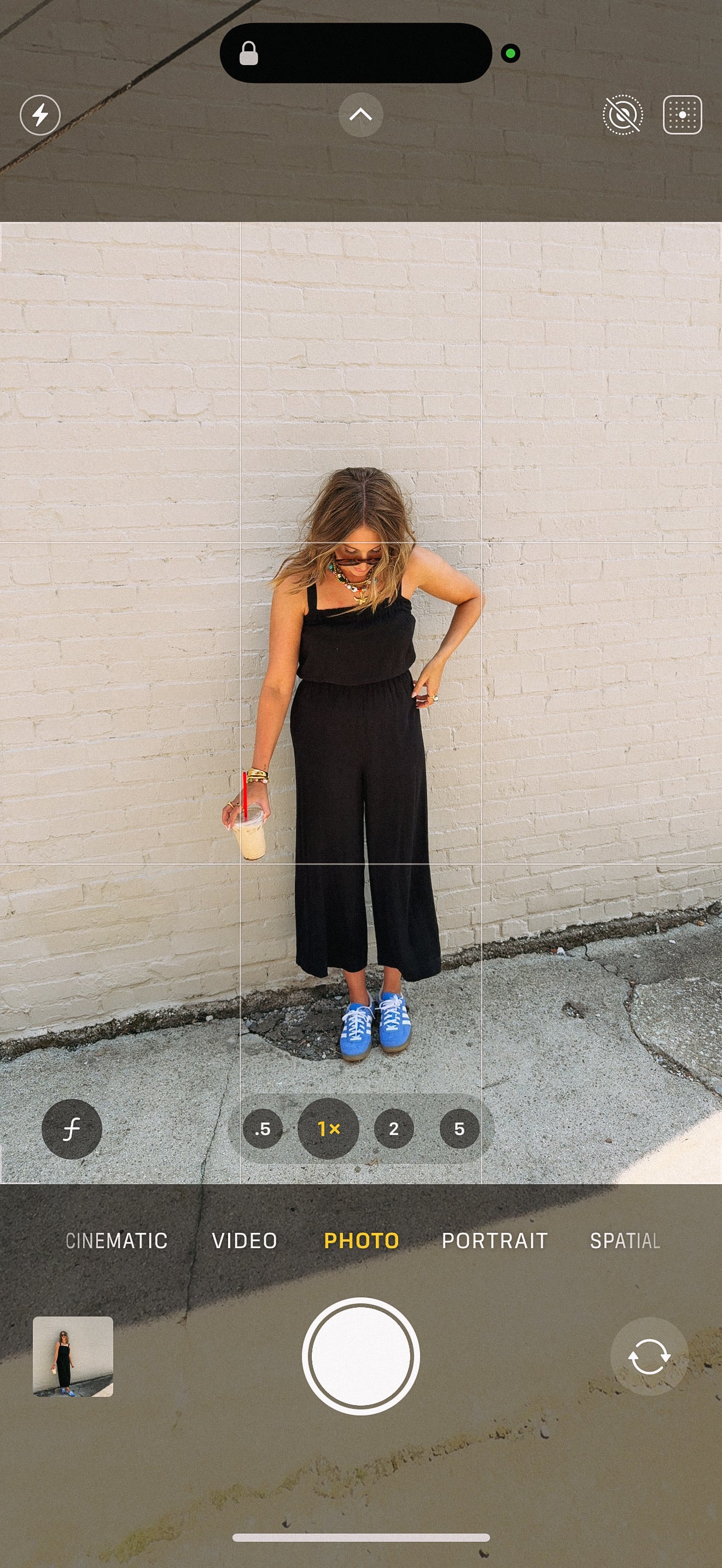The width and height of the screenshot is (722, 1568).
Task: Select .5 ultra wide zoom
Action: pos(263,1128)
